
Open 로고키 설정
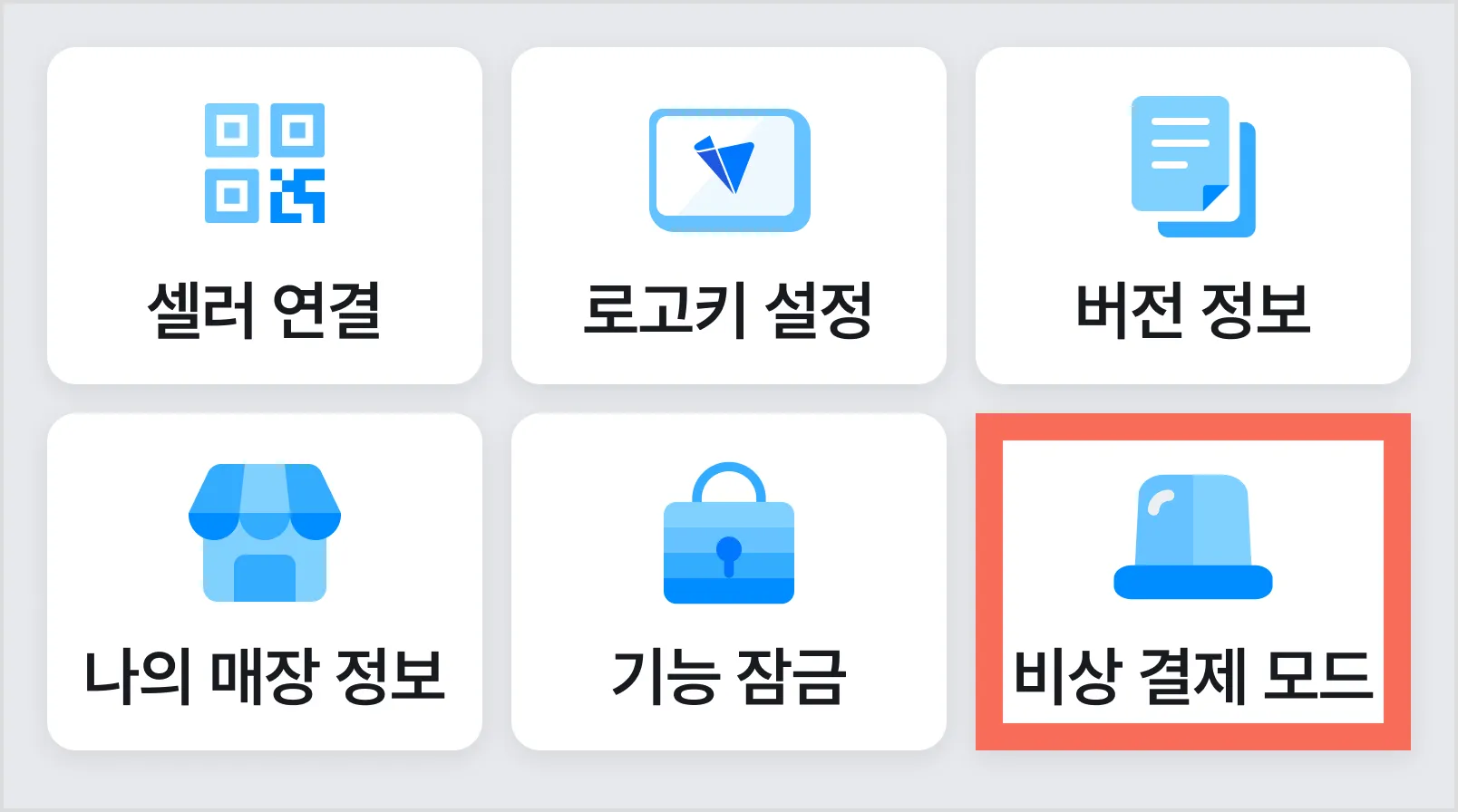click(728, 216)
